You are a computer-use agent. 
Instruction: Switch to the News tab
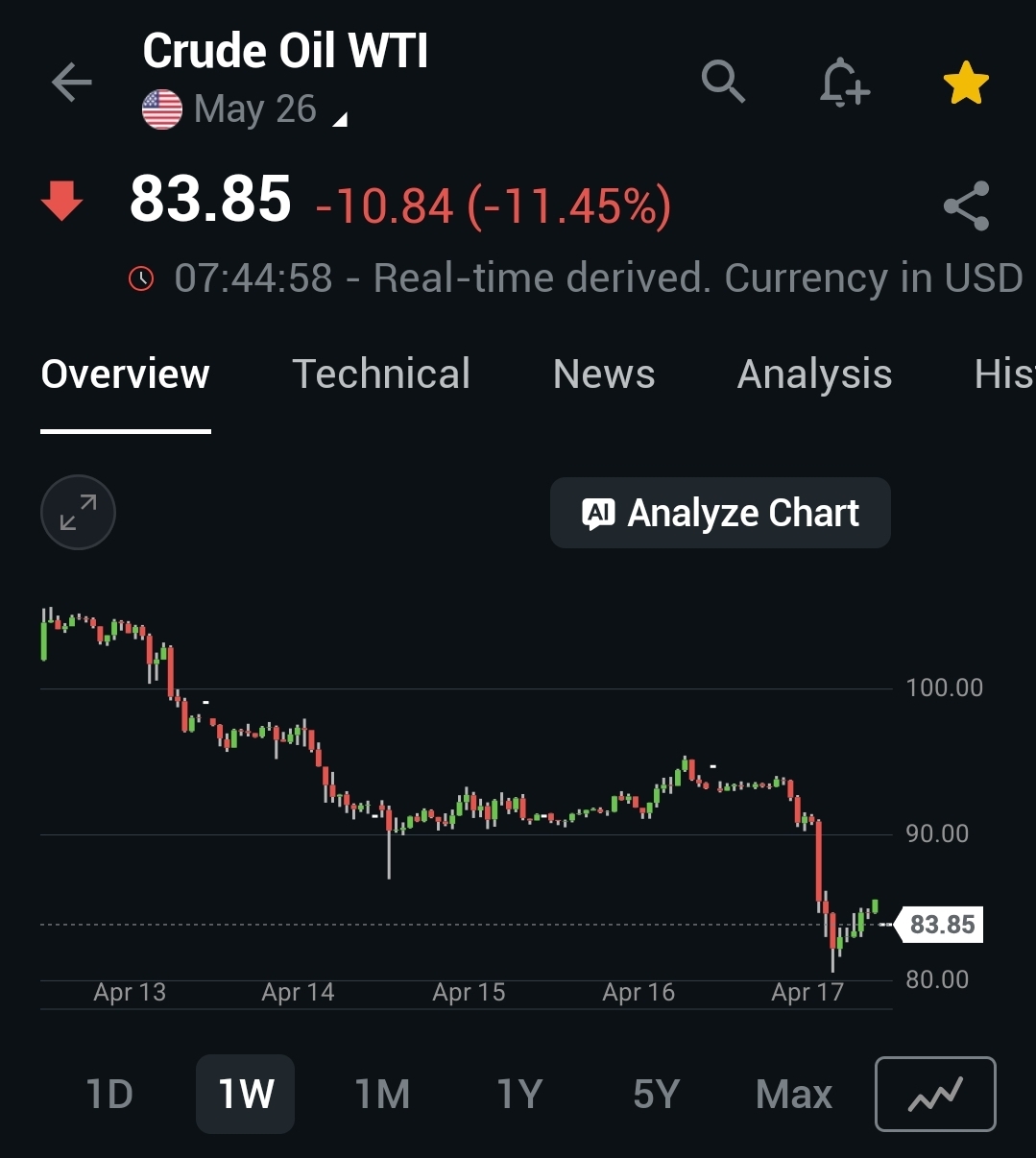[x=604, y=374]
